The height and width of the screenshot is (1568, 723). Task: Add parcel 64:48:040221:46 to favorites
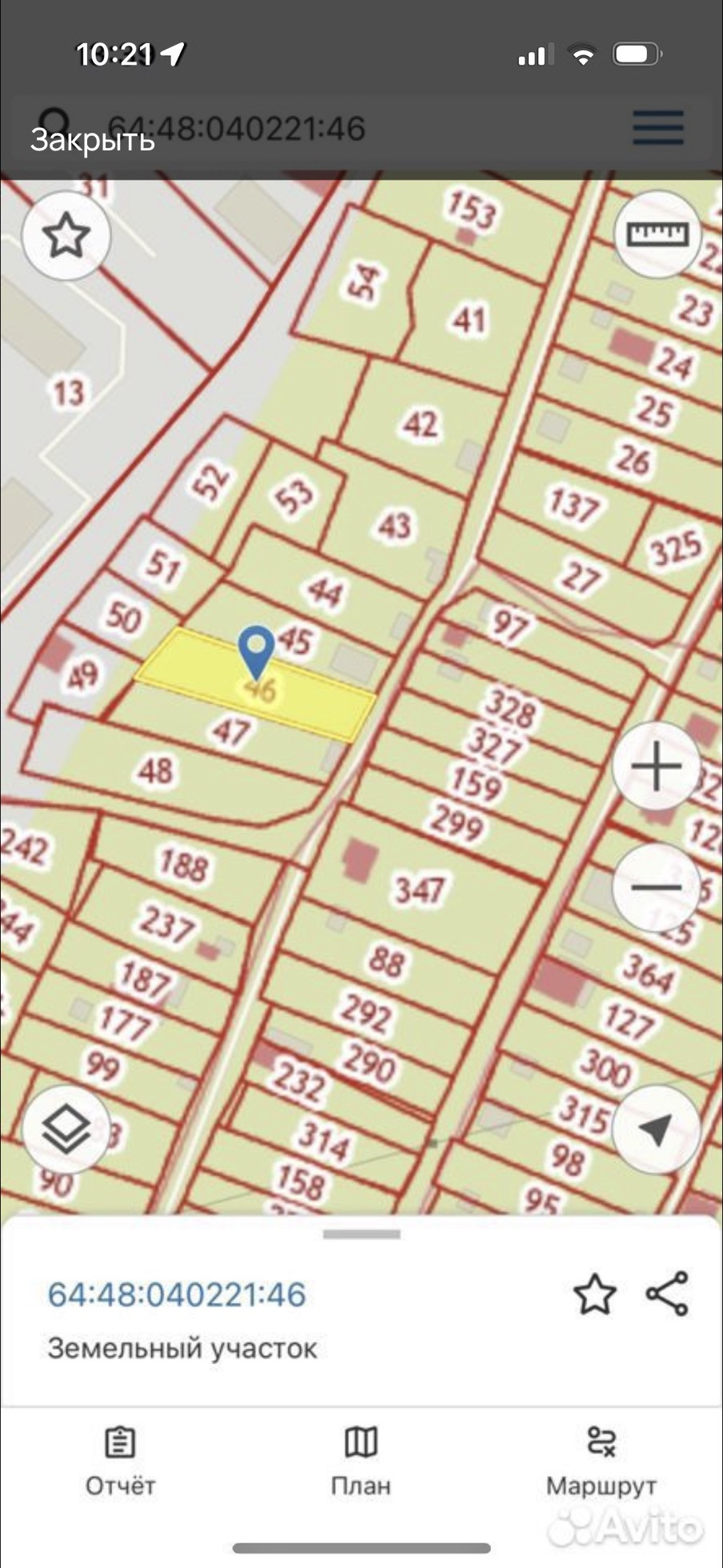point(595,1294)
